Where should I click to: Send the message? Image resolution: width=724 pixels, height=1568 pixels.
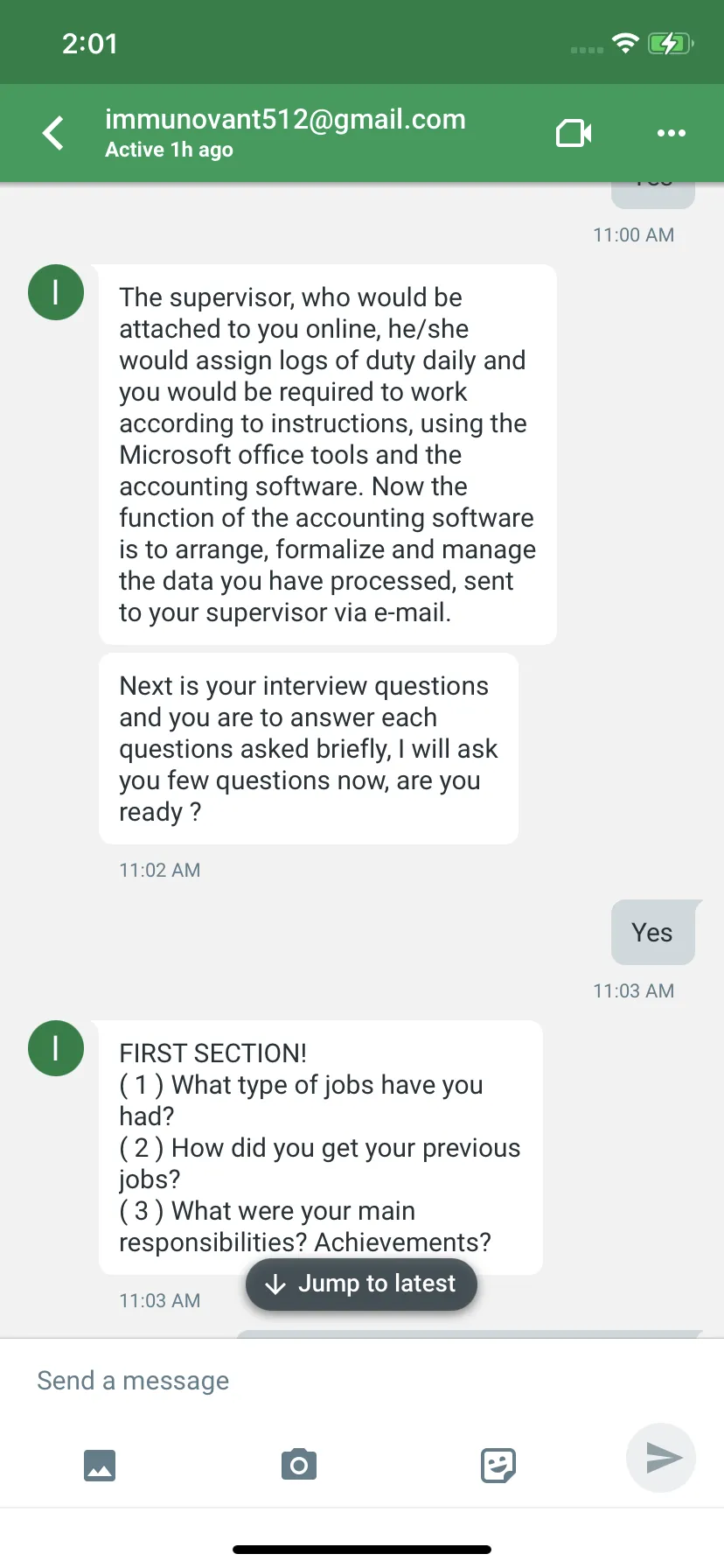pos(661,1458)
